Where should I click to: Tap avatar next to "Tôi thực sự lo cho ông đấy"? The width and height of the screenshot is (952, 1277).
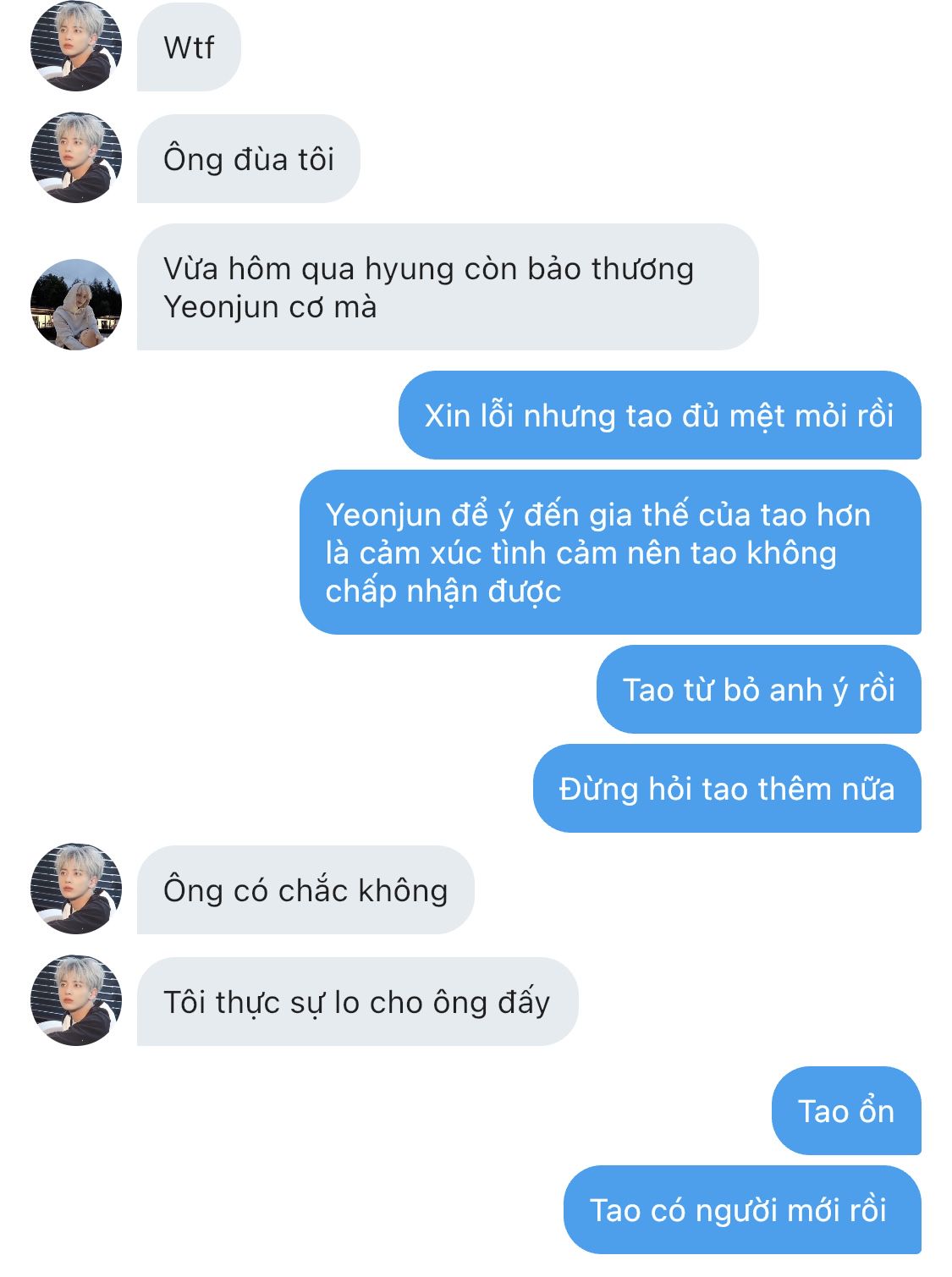(x=76, y=1000)
